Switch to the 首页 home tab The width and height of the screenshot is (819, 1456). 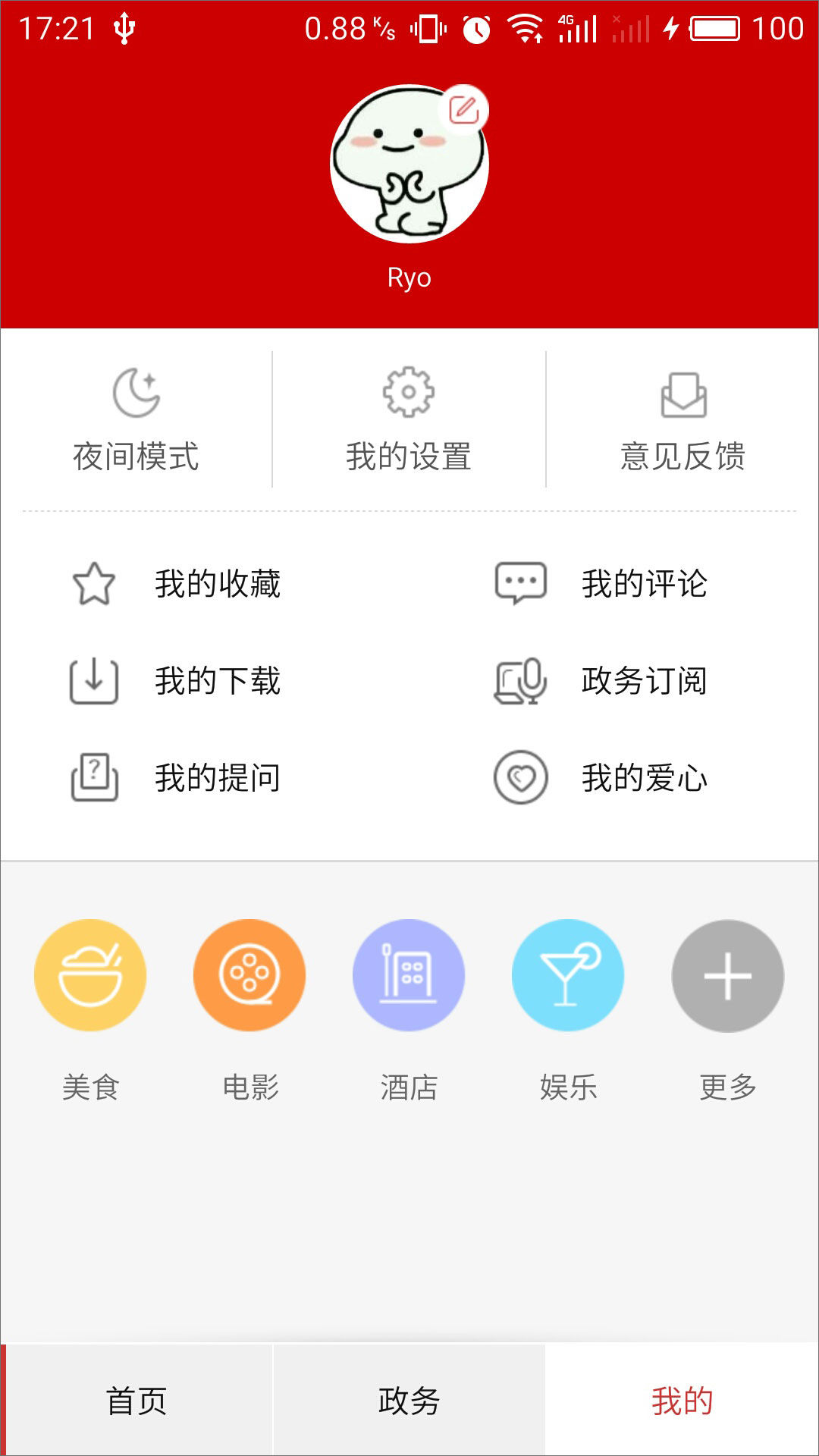point(136,1401)
